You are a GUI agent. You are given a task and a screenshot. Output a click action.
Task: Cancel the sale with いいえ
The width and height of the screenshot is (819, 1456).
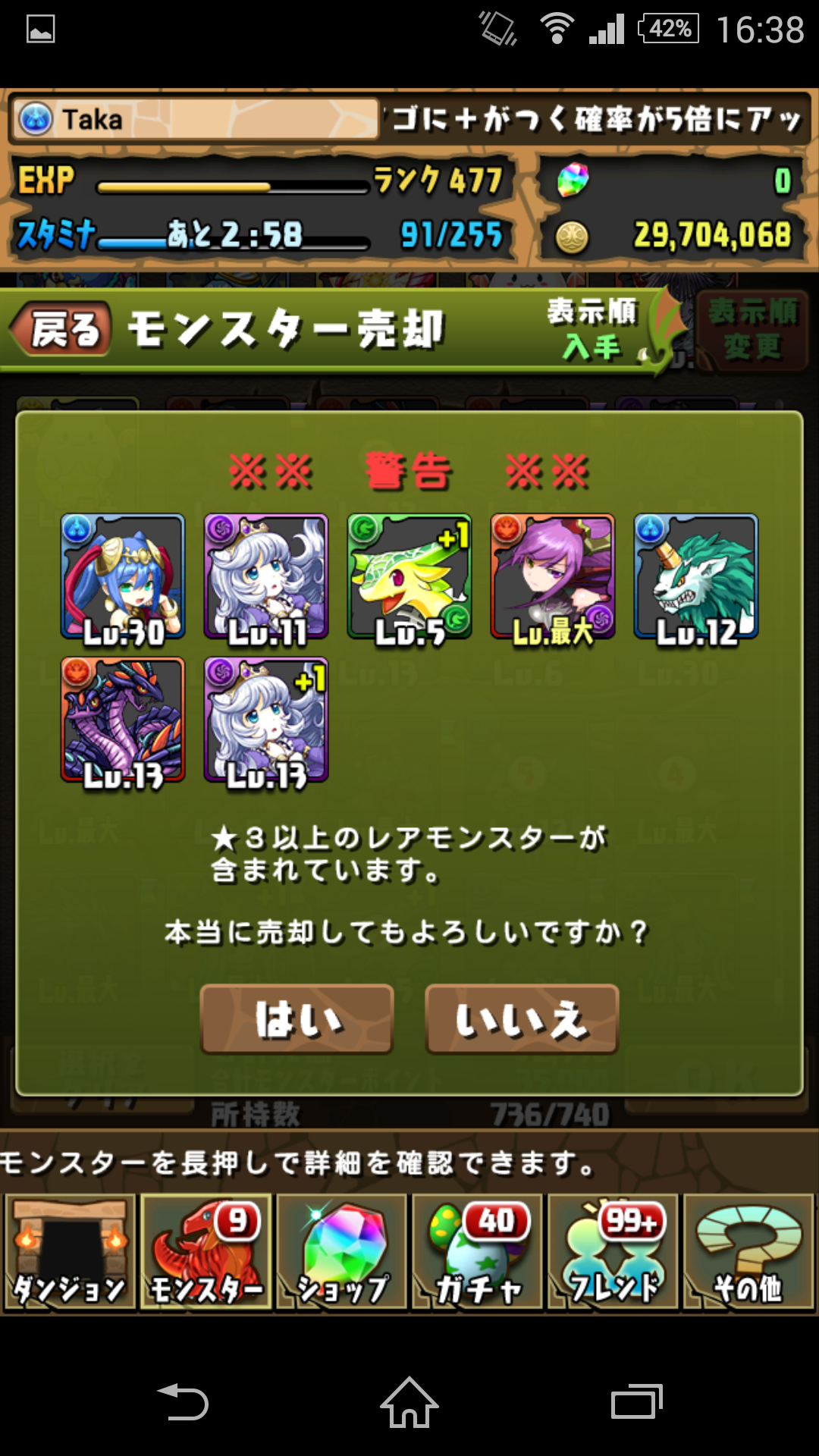click(x=522, y=1019)
